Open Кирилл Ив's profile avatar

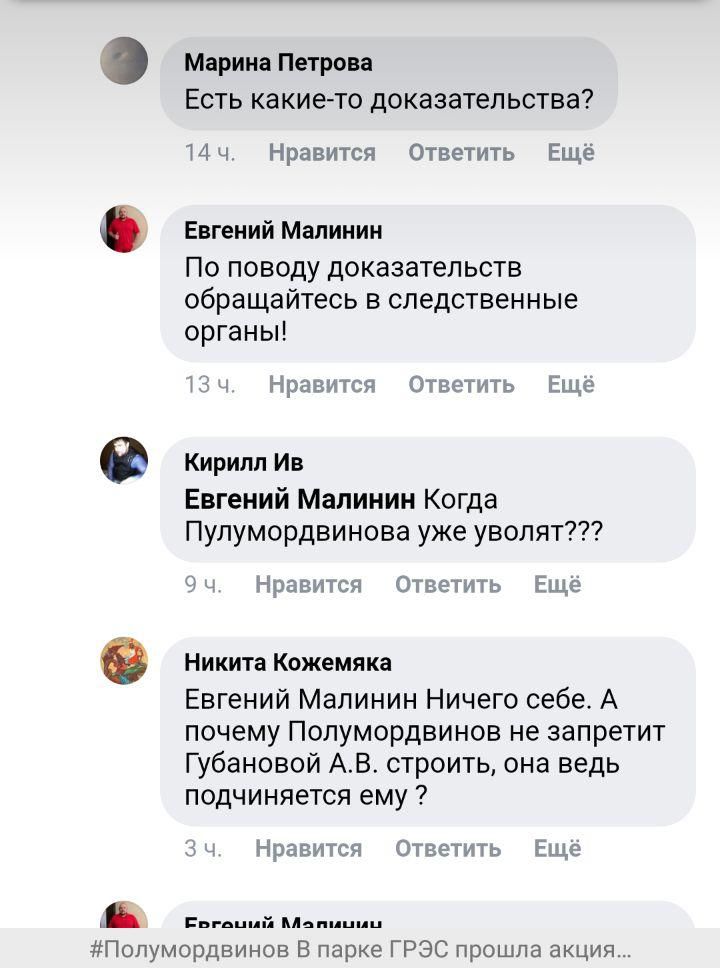click(124, 461)
